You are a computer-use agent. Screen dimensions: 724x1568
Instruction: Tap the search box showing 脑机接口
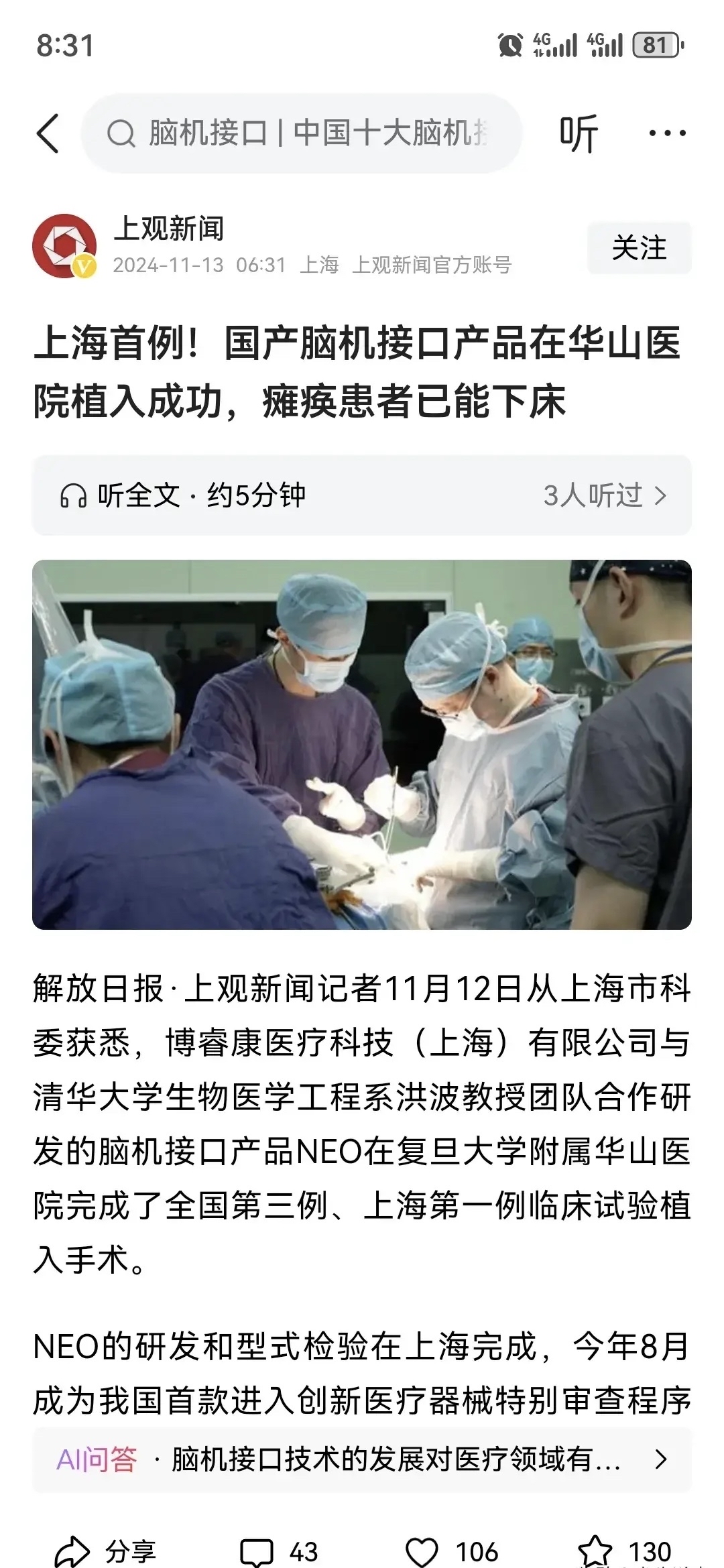pos(302,133)
